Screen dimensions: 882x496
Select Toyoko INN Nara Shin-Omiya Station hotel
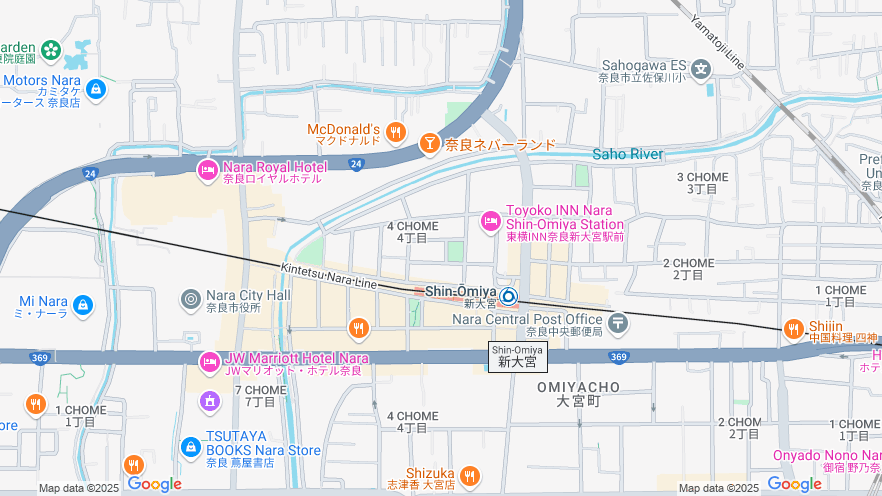tap(491, 221)
